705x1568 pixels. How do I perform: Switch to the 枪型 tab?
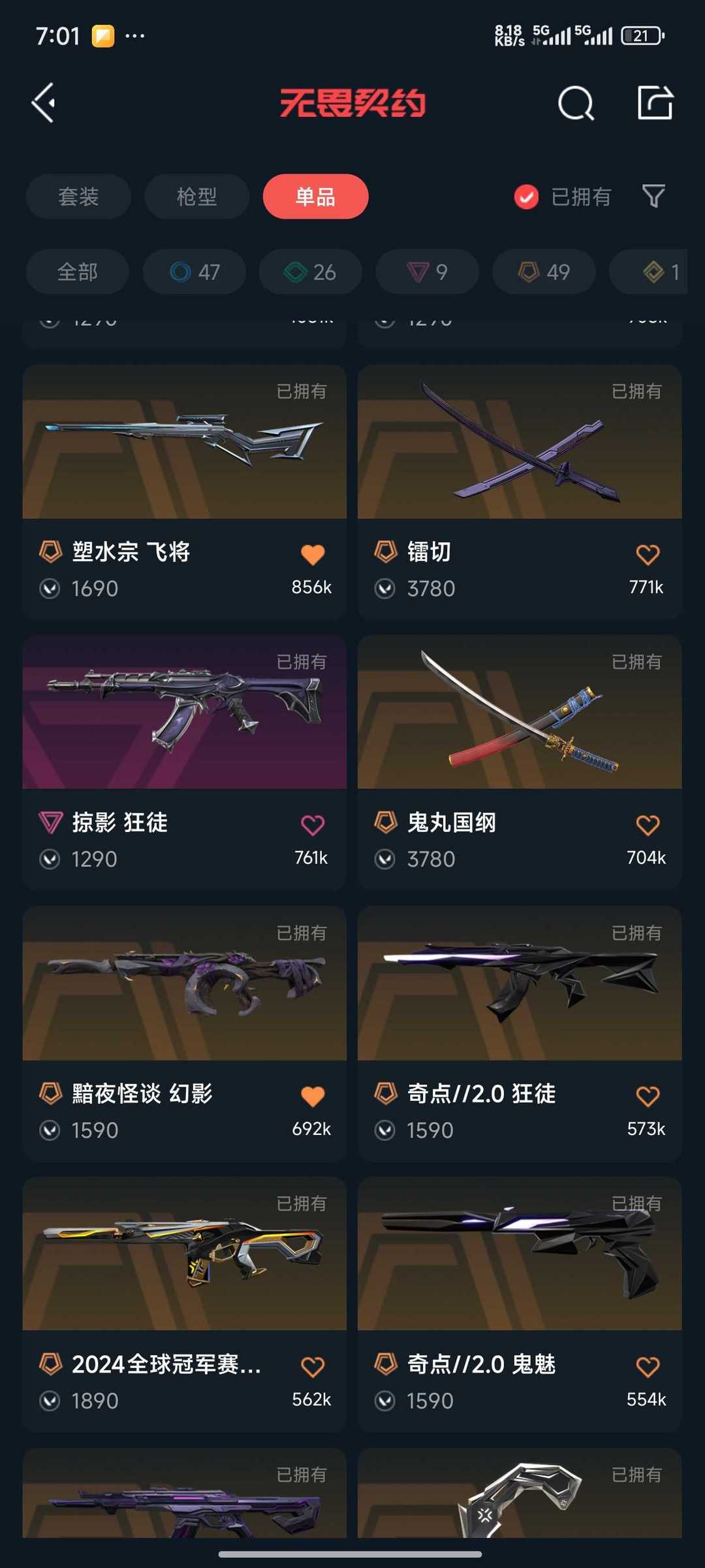tap(196, 197)
